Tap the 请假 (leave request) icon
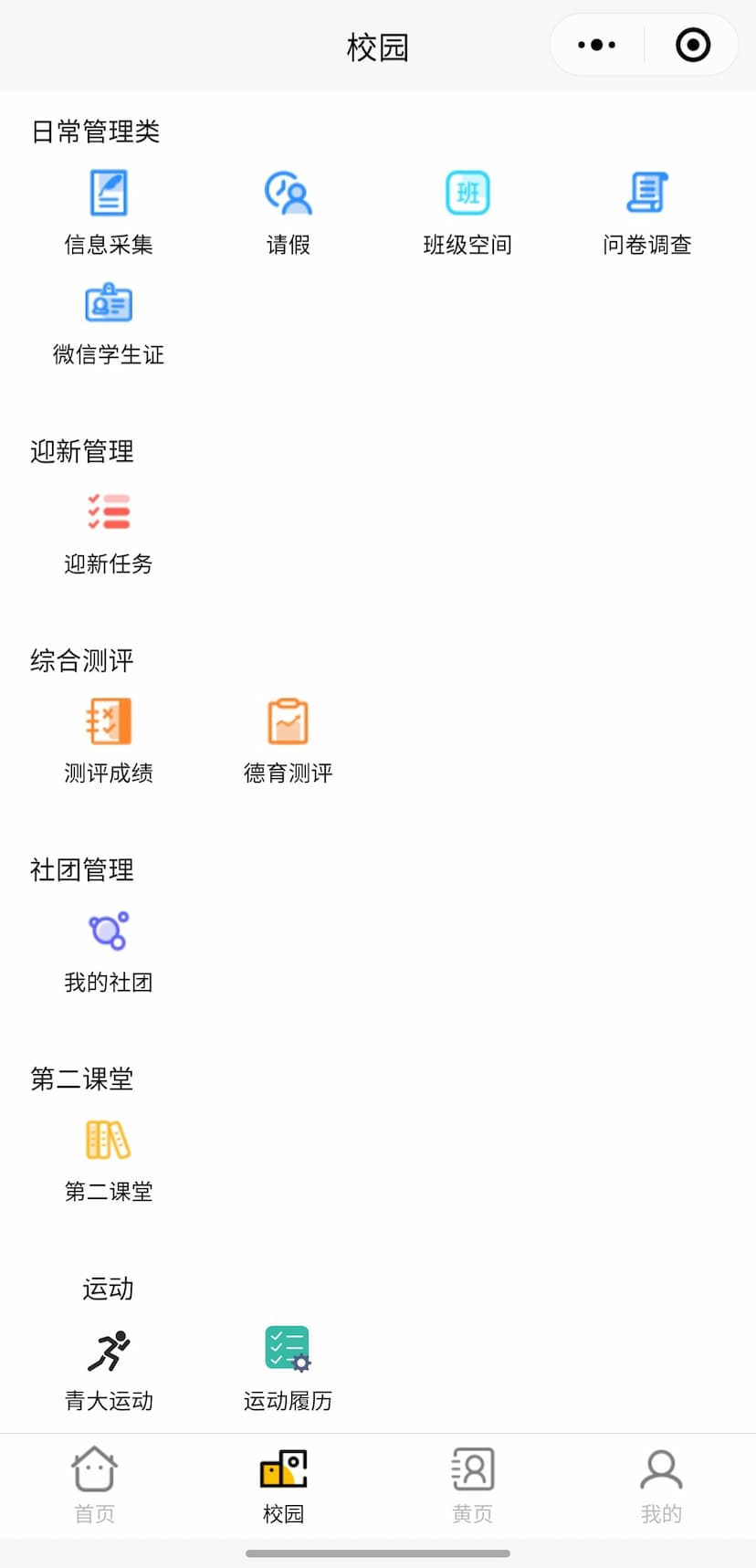The width and height of the screenshot is (756, 1568). [288, 193]
